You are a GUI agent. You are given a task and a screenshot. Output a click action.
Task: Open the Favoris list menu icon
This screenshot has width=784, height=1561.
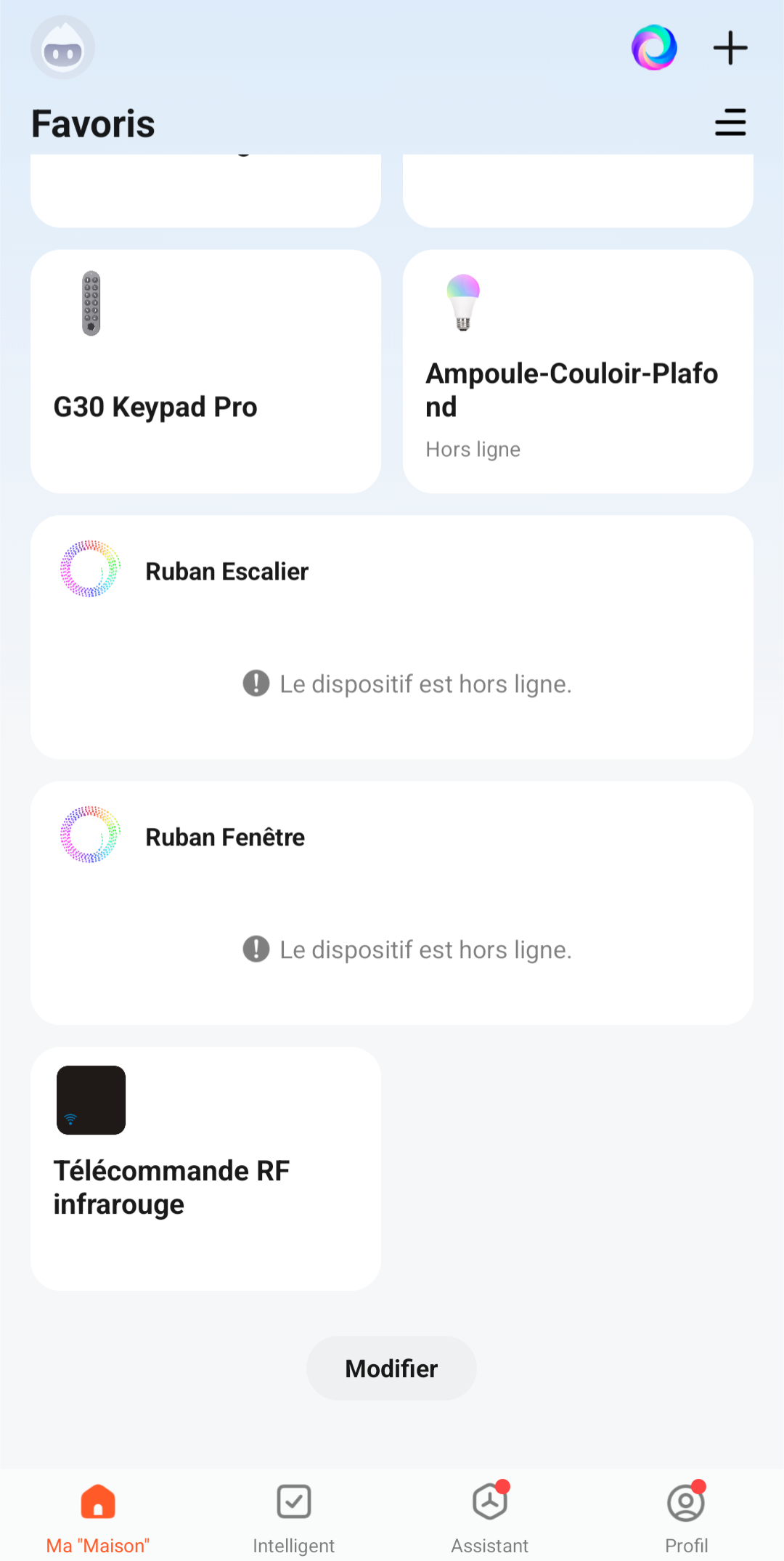click(x=730, y=123)
